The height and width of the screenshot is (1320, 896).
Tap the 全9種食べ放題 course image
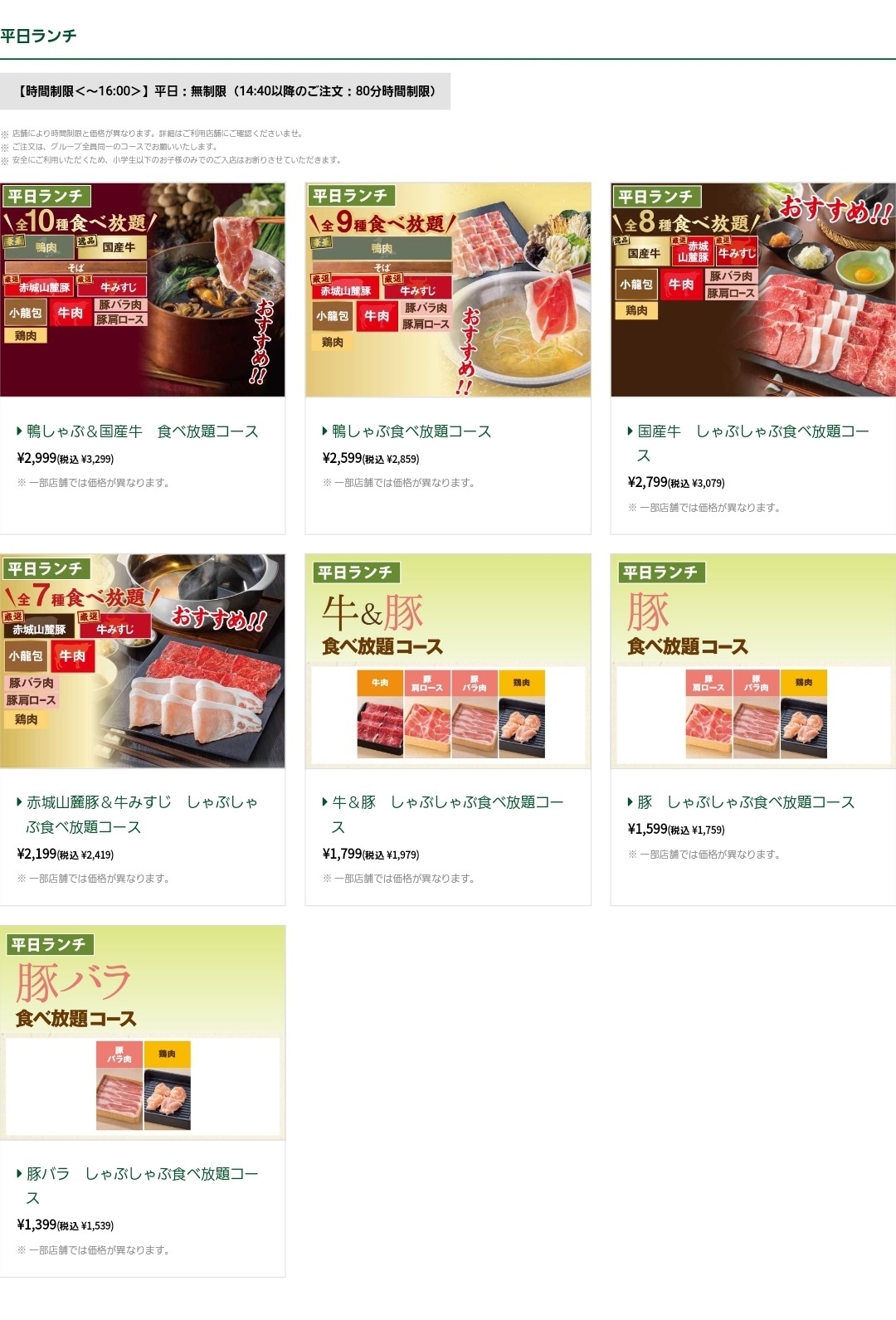(x=448, y=290)
